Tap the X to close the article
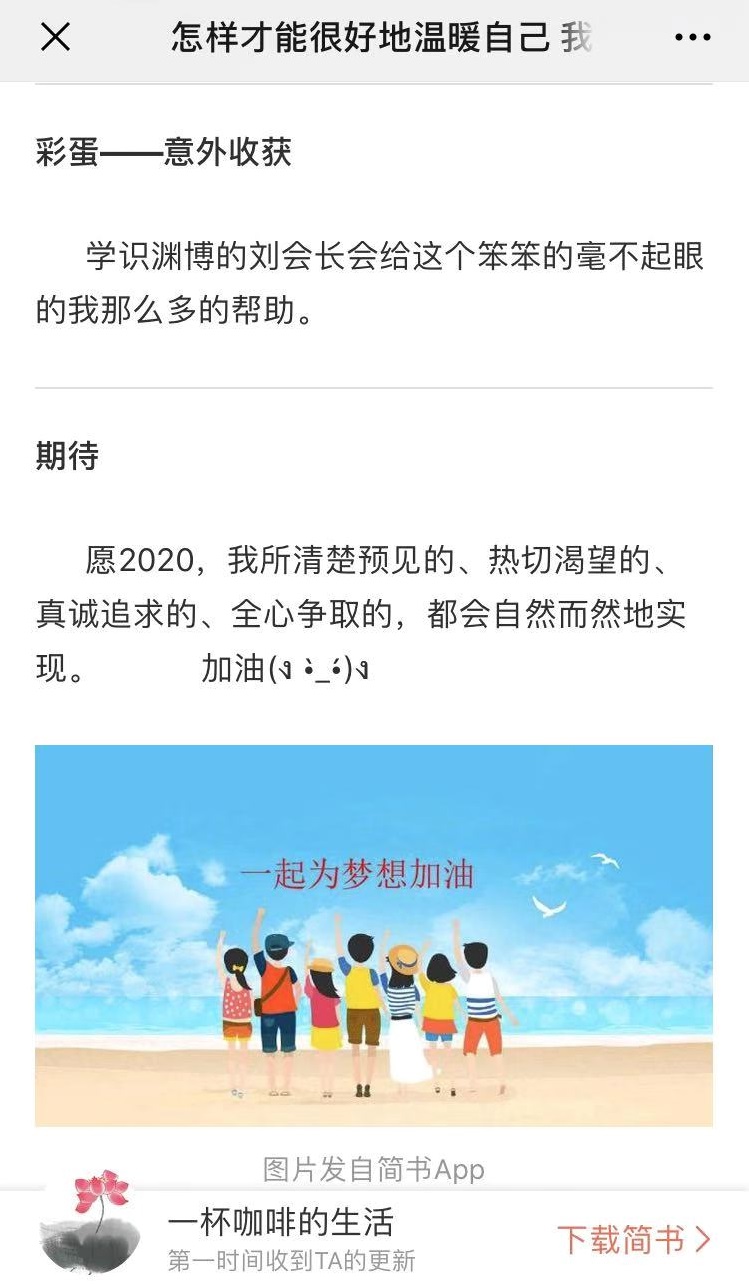Image resolution: width=749 pixels, height=1287 pixels. tap(57, 37)
